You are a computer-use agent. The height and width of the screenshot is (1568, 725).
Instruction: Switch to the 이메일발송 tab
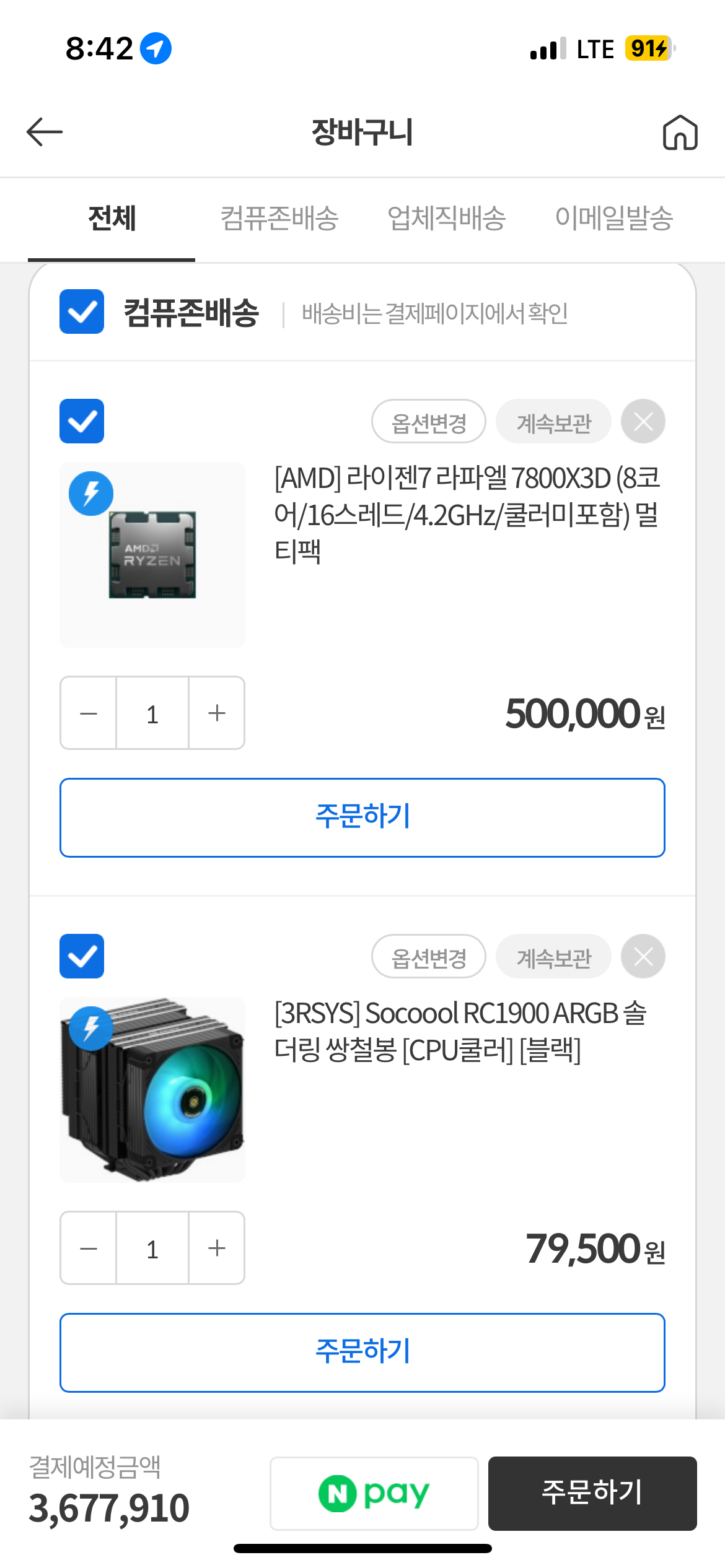613,218
